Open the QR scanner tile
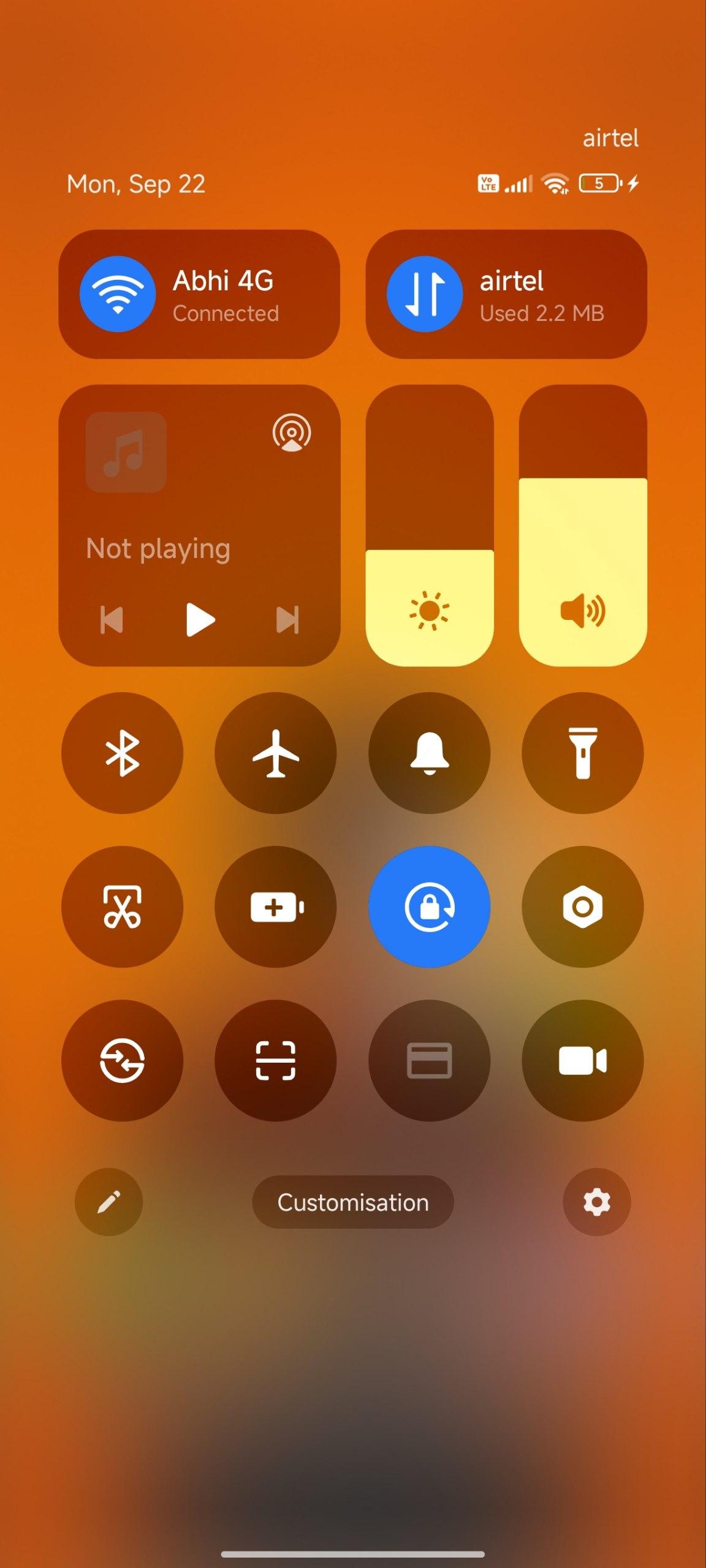Image resolution: width=706 pixels, height=1568 pixels. tap(276, 1060)
